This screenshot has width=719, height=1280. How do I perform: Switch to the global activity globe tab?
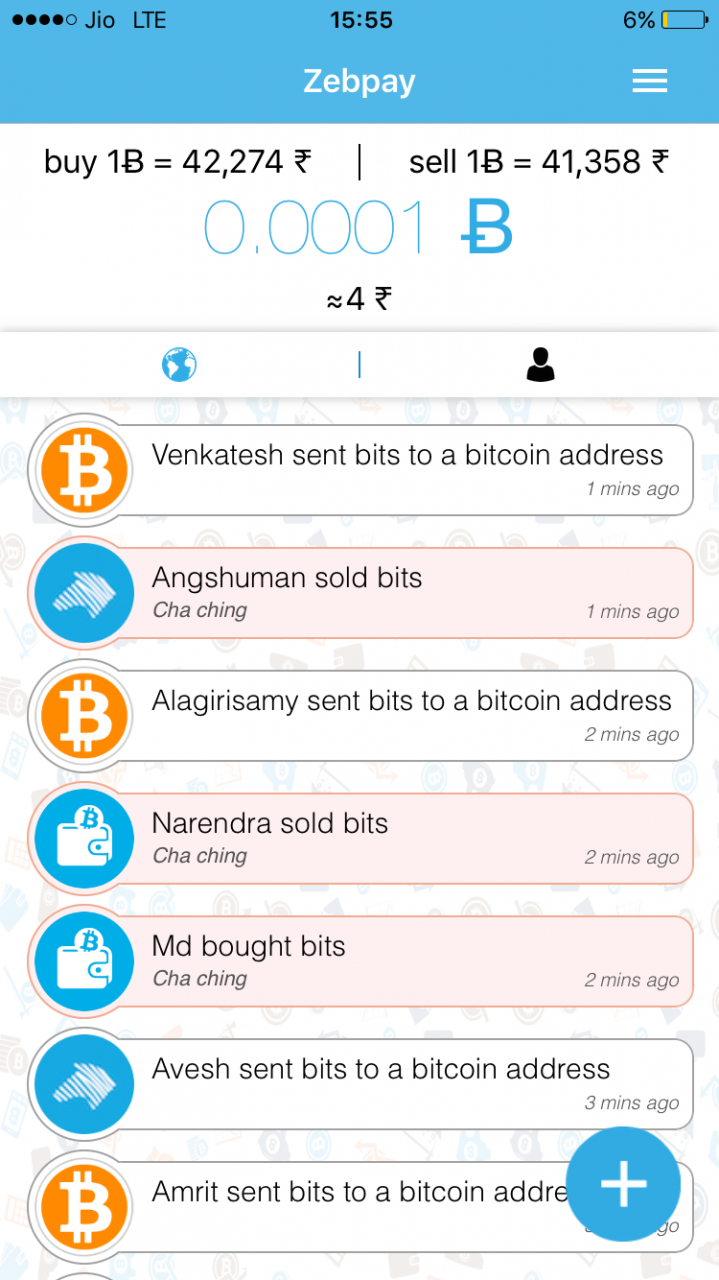click(x=179, y=365)
